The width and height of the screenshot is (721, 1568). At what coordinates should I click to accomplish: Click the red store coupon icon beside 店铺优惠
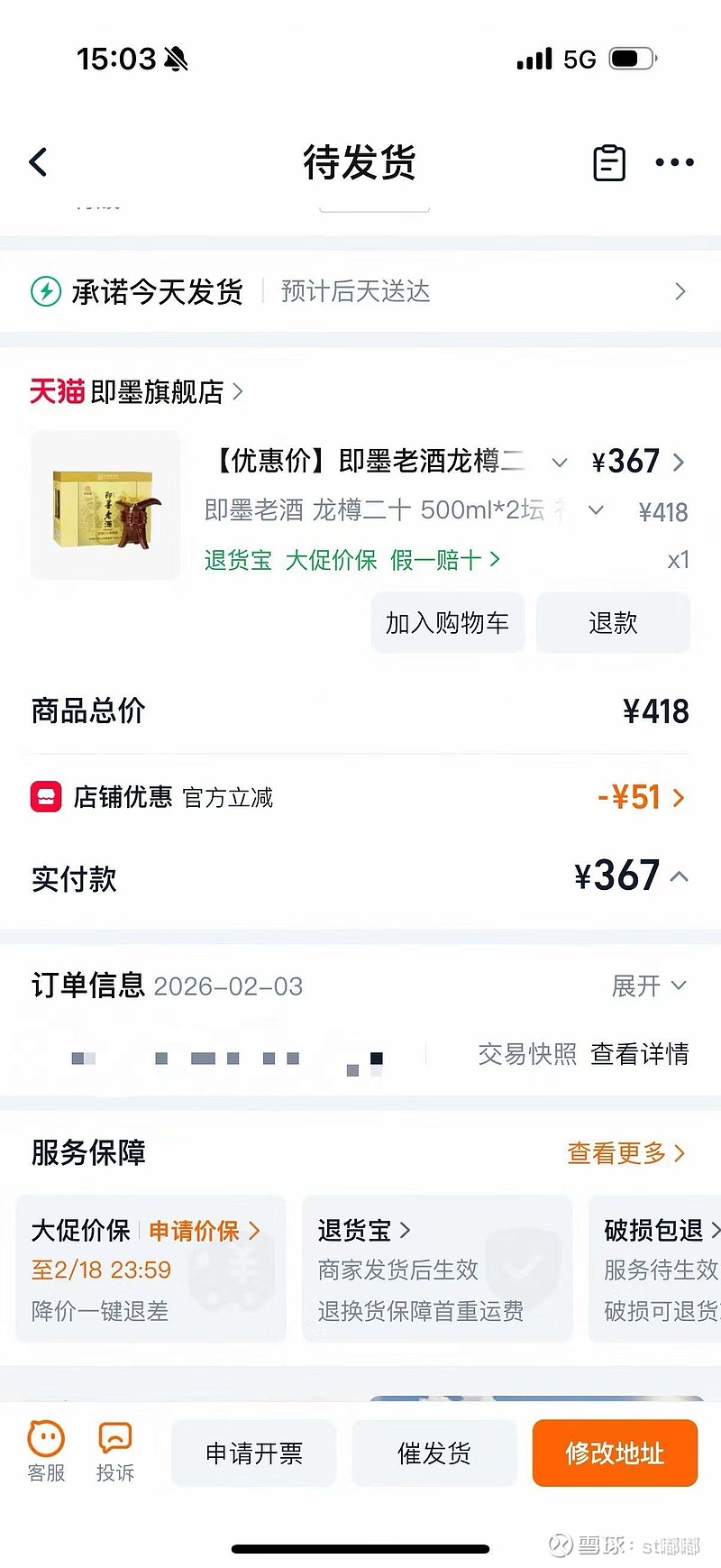click(x=45, y=797)
